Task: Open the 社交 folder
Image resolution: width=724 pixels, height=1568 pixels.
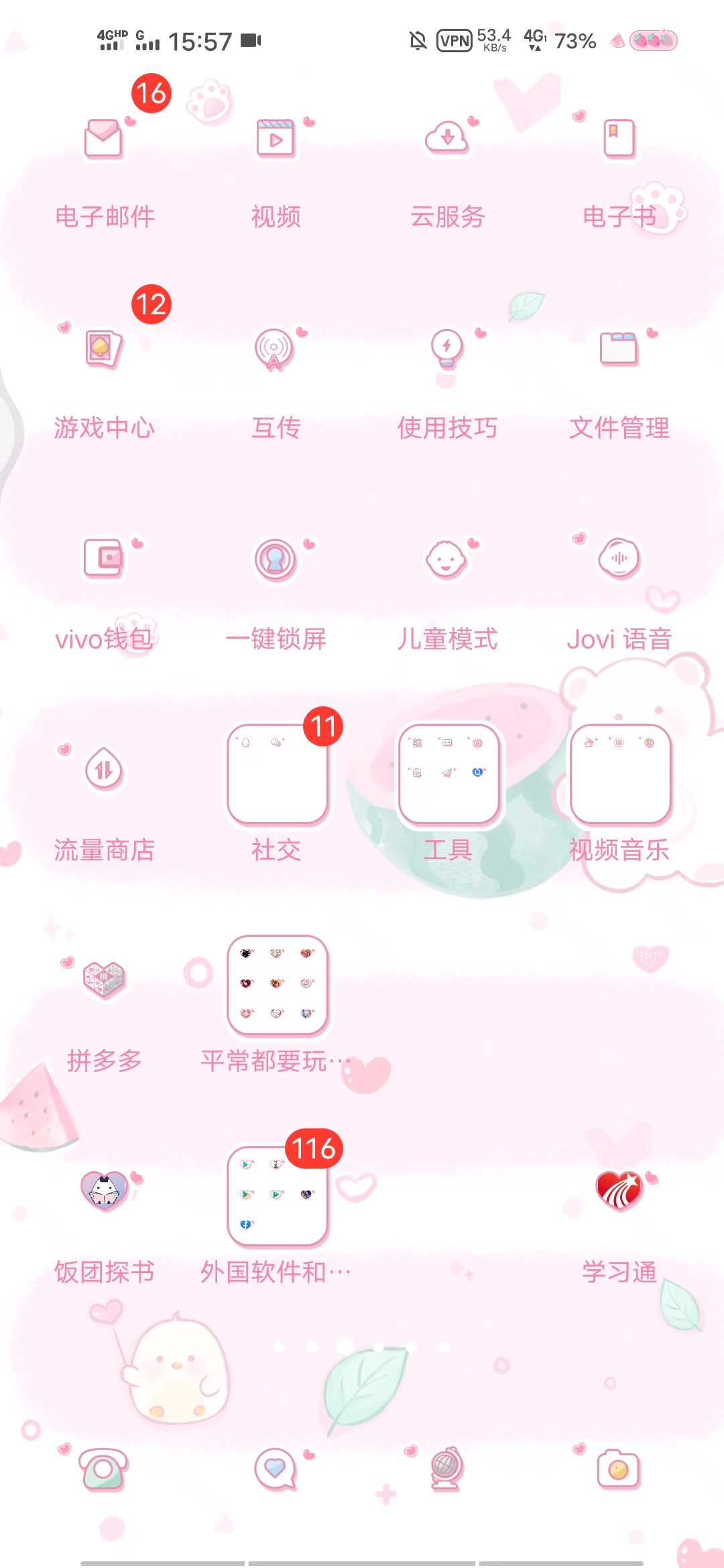Action: 277,774
